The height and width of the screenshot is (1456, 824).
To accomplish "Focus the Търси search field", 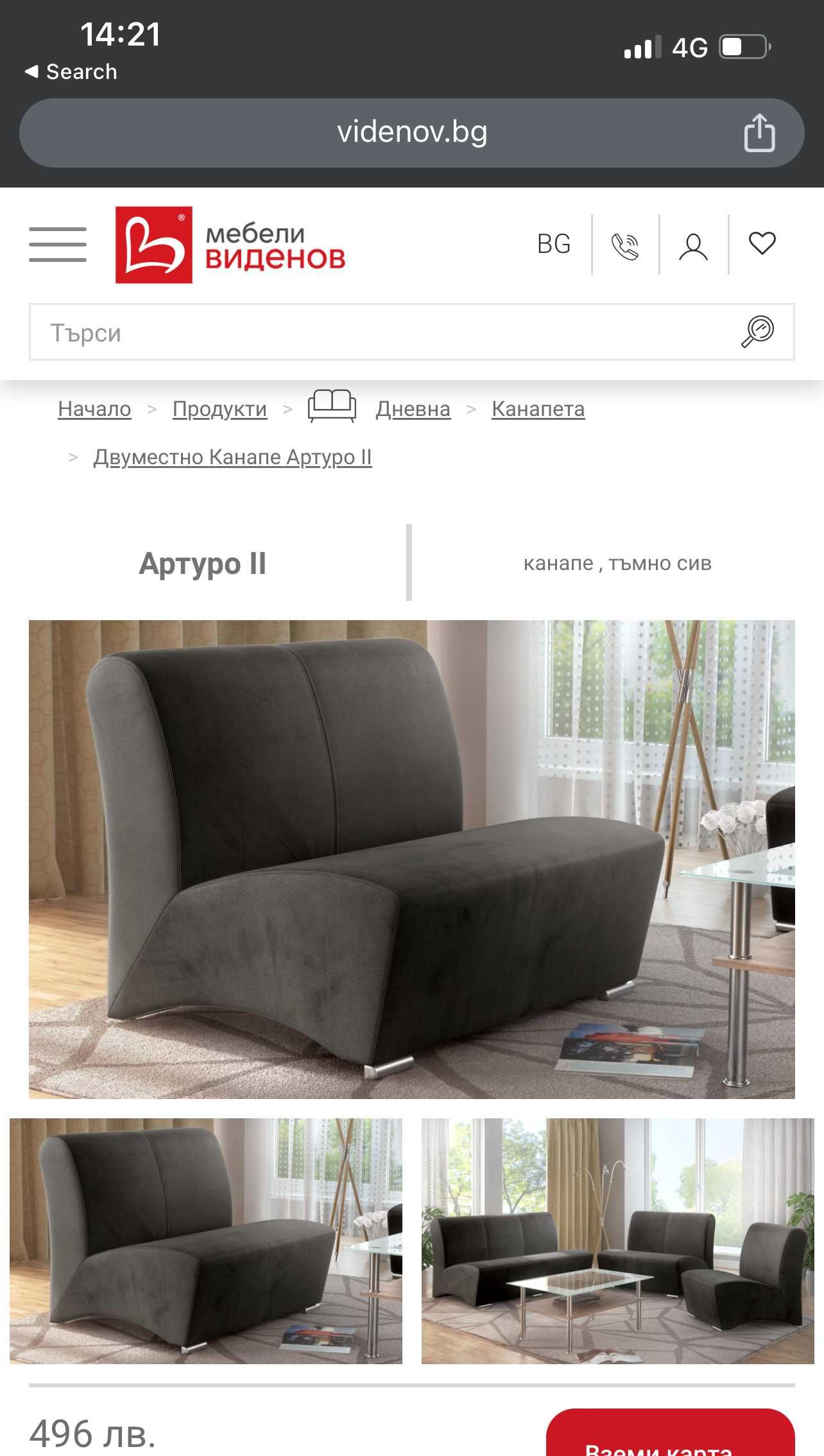I will [x=379, y=333].
